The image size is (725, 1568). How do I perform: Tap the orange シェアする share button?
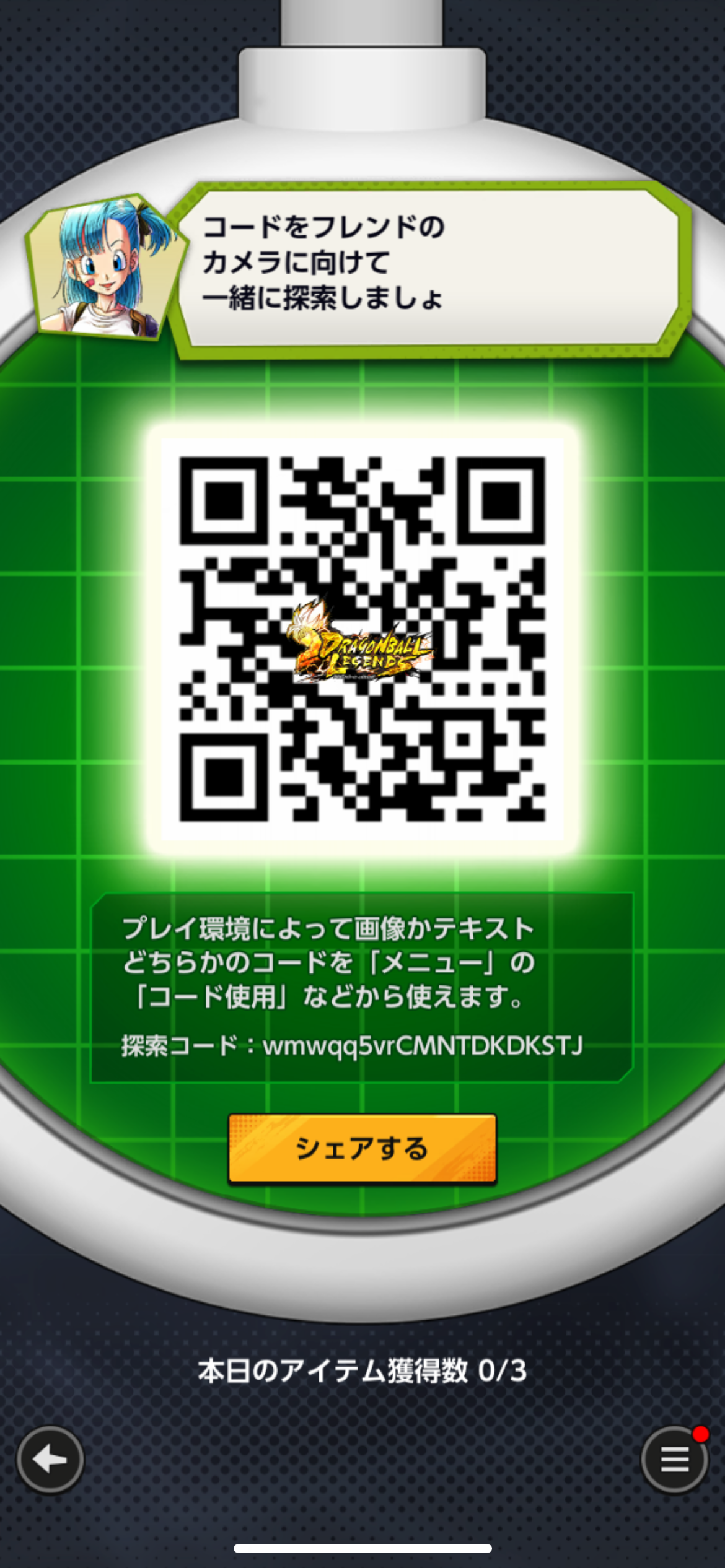[362, 1149]
